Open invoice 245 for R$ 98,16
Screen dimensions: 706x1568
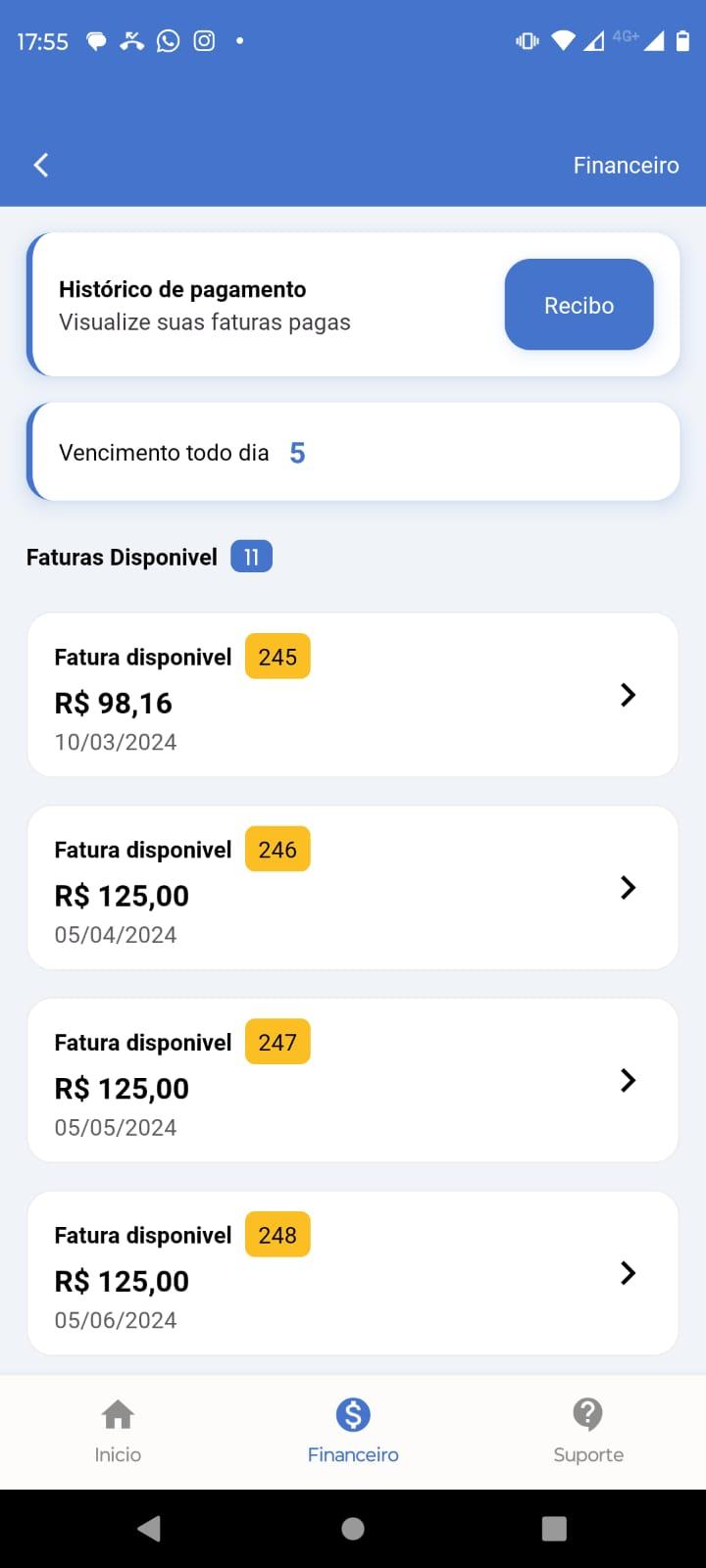[x=353, y=695]
